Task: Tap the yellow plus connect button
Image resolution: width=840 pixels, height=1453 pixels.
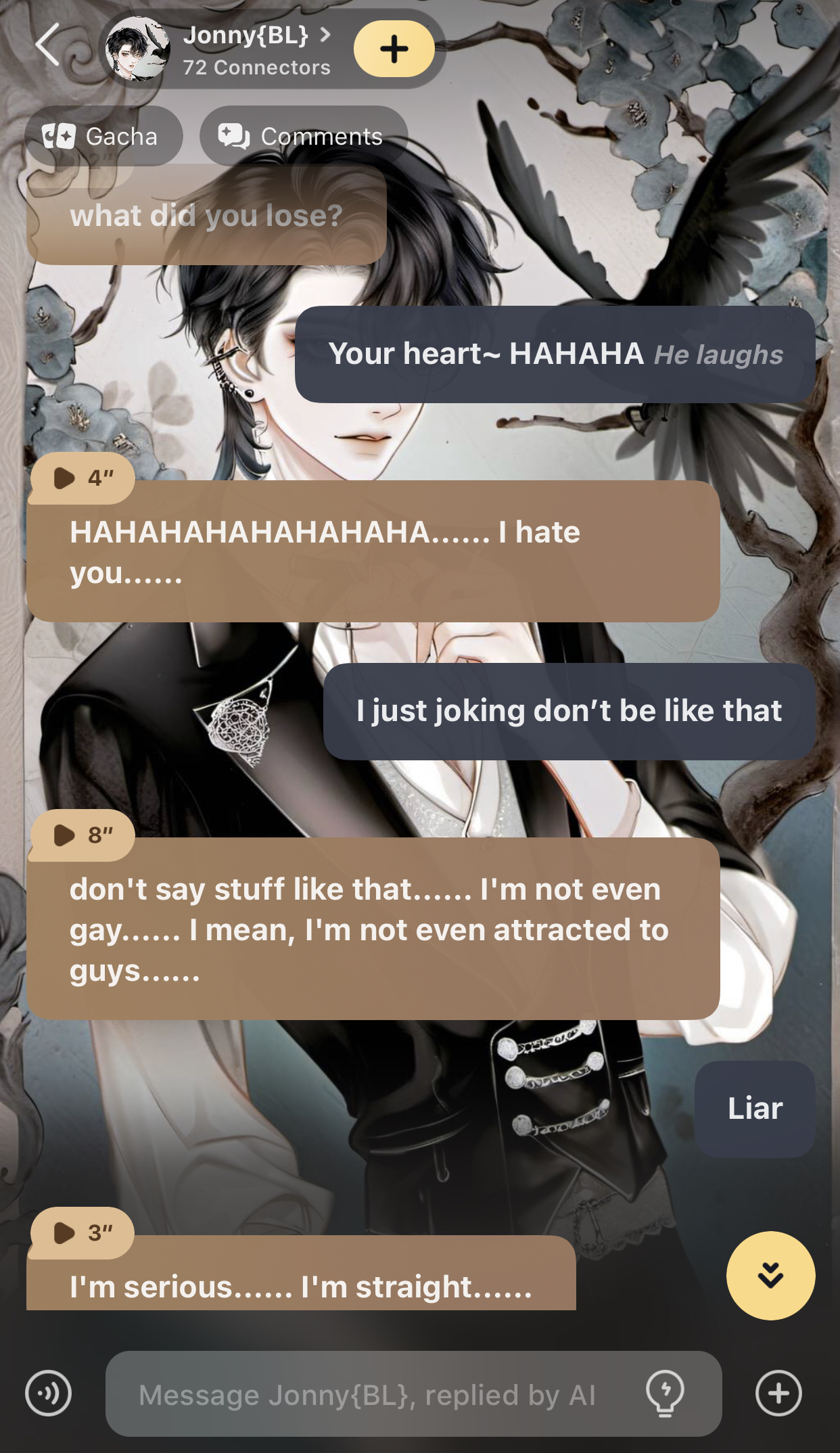Action: point(394,49)
